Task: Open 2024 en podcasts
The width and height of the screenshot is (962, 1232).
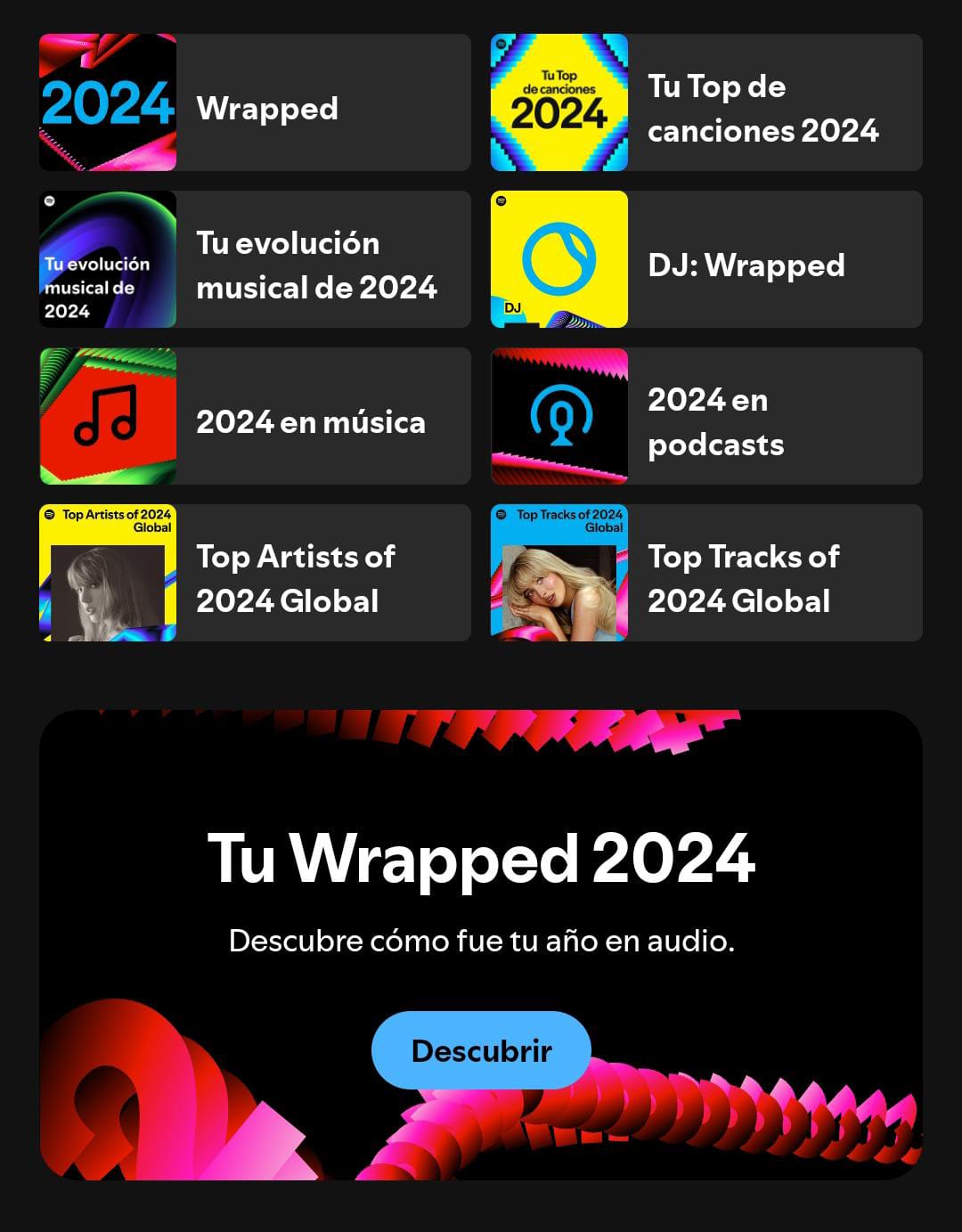Action: (706, 416)
